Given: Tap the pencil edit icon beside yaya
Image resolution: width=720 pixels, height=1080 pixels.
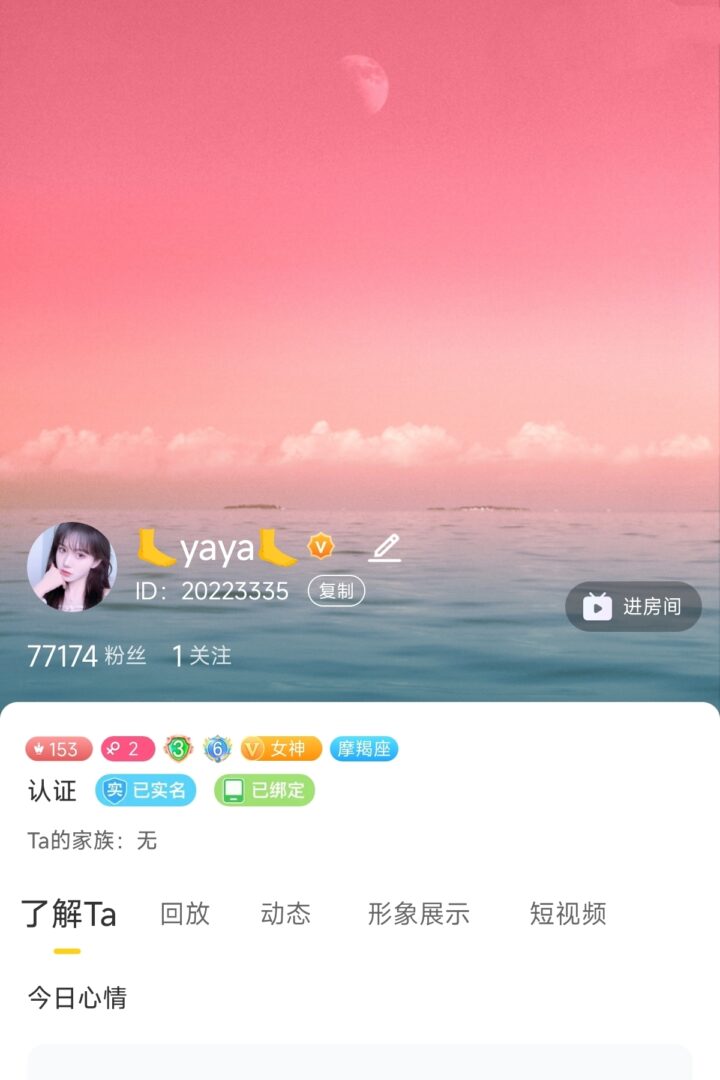Looking at the screenshot, I should 385,548.
